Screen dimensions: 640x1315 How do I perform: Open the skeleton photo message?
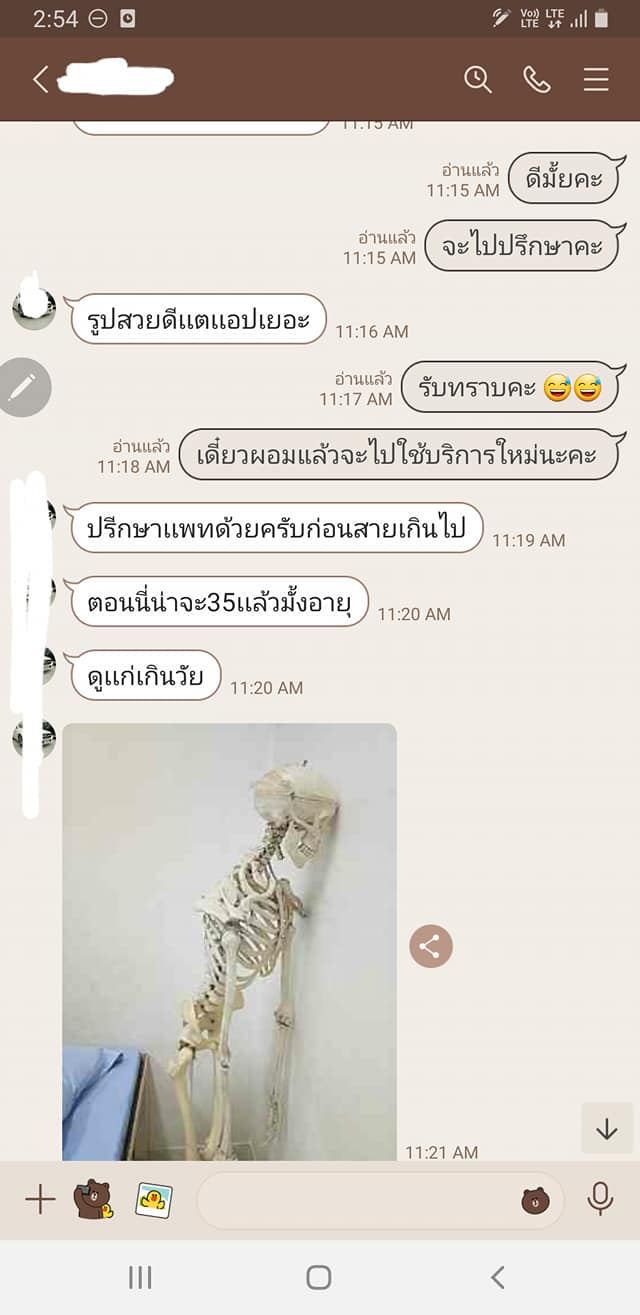229,941
